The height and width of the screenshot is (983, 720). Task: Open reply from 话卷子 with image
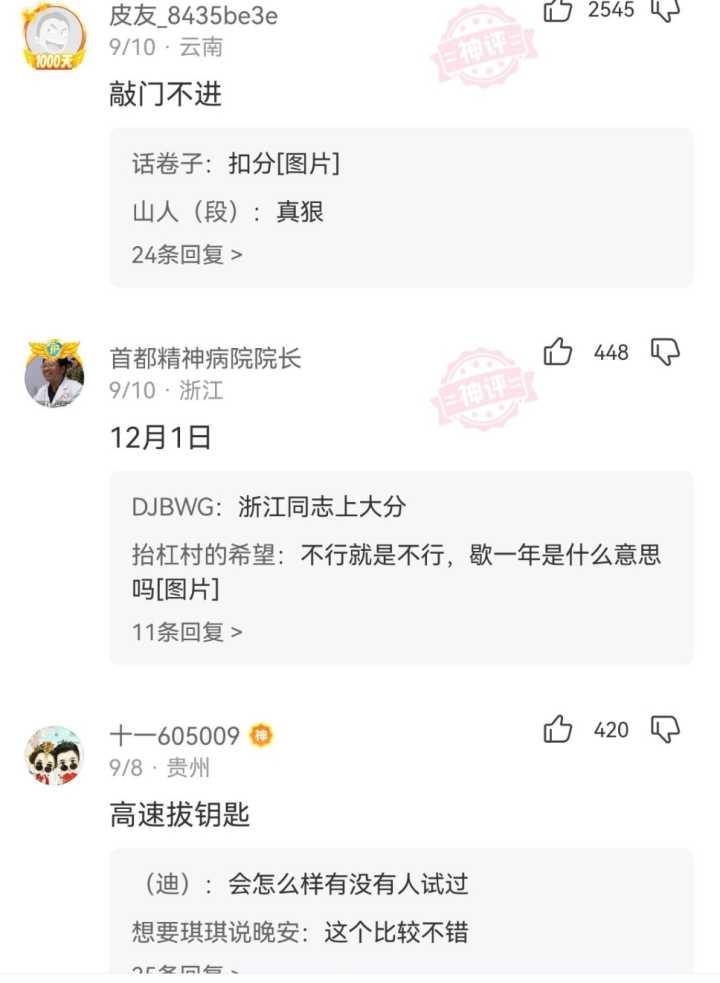click(x=236, y=164)
